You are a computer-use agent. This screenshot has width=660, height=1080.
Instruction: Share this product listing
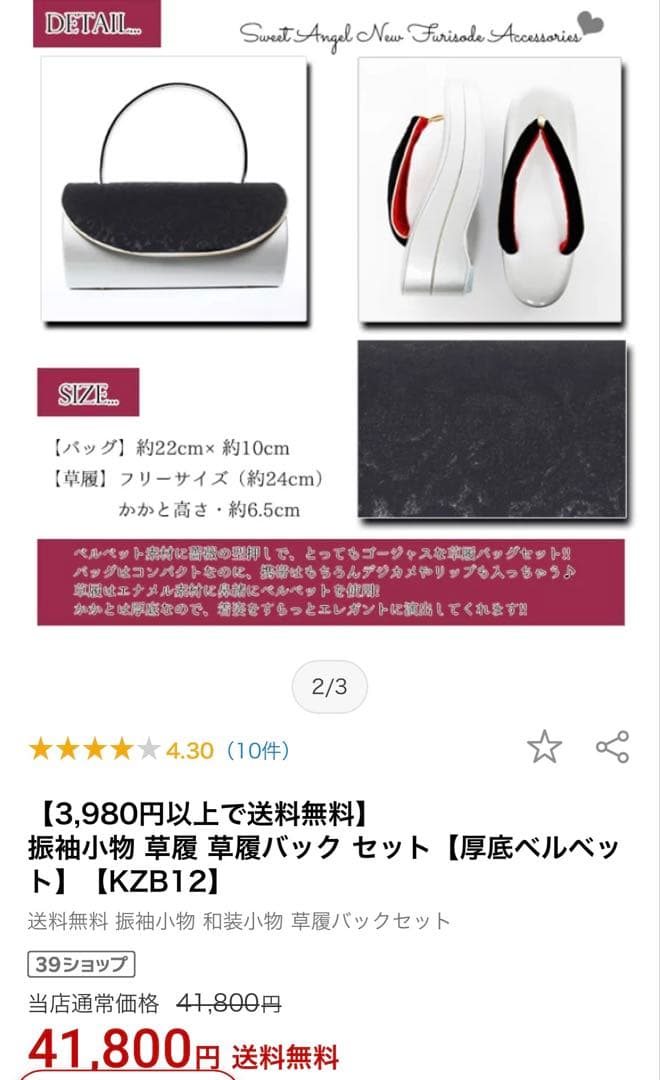click(612, 747)
